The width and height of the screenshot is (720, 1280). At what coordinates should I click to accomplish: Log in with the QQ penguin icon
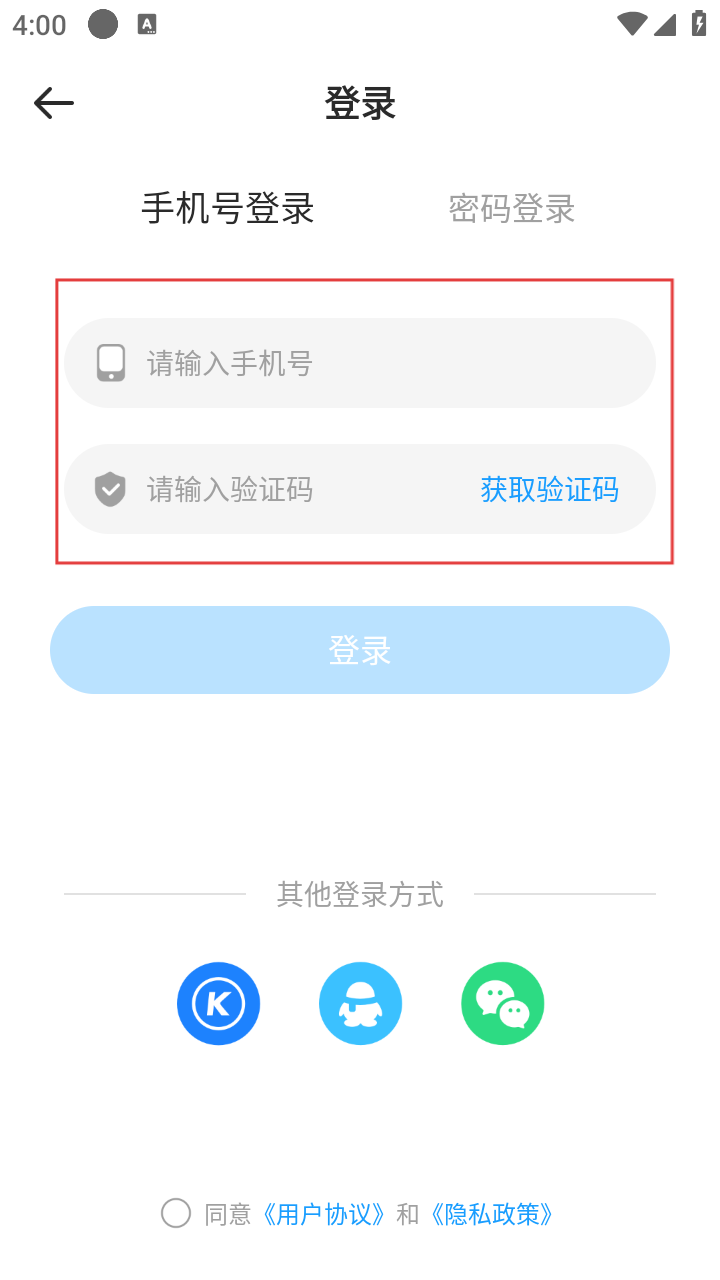point(360,1003)
